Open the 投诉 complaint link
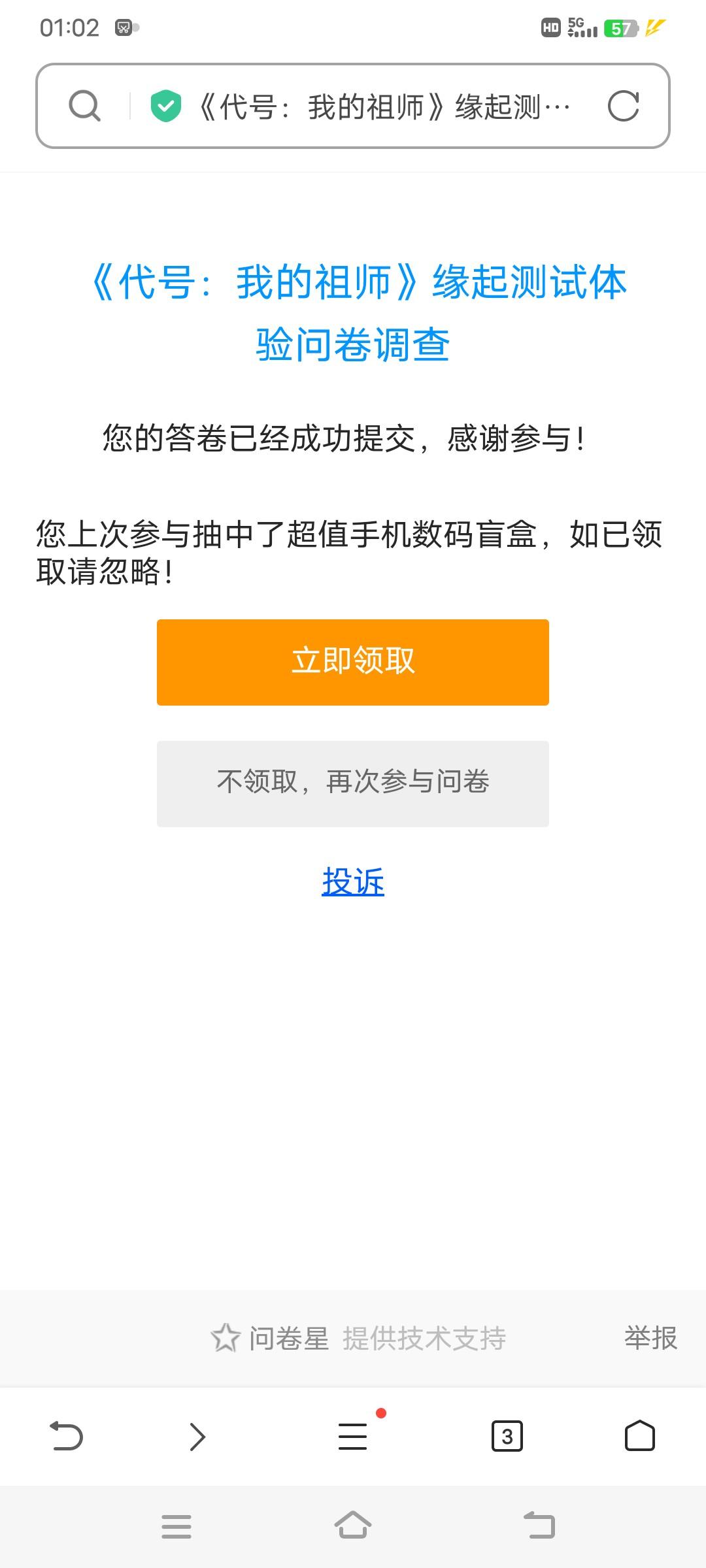The height and width of the screenshot is (1568, 706). (x=353, y=881)
